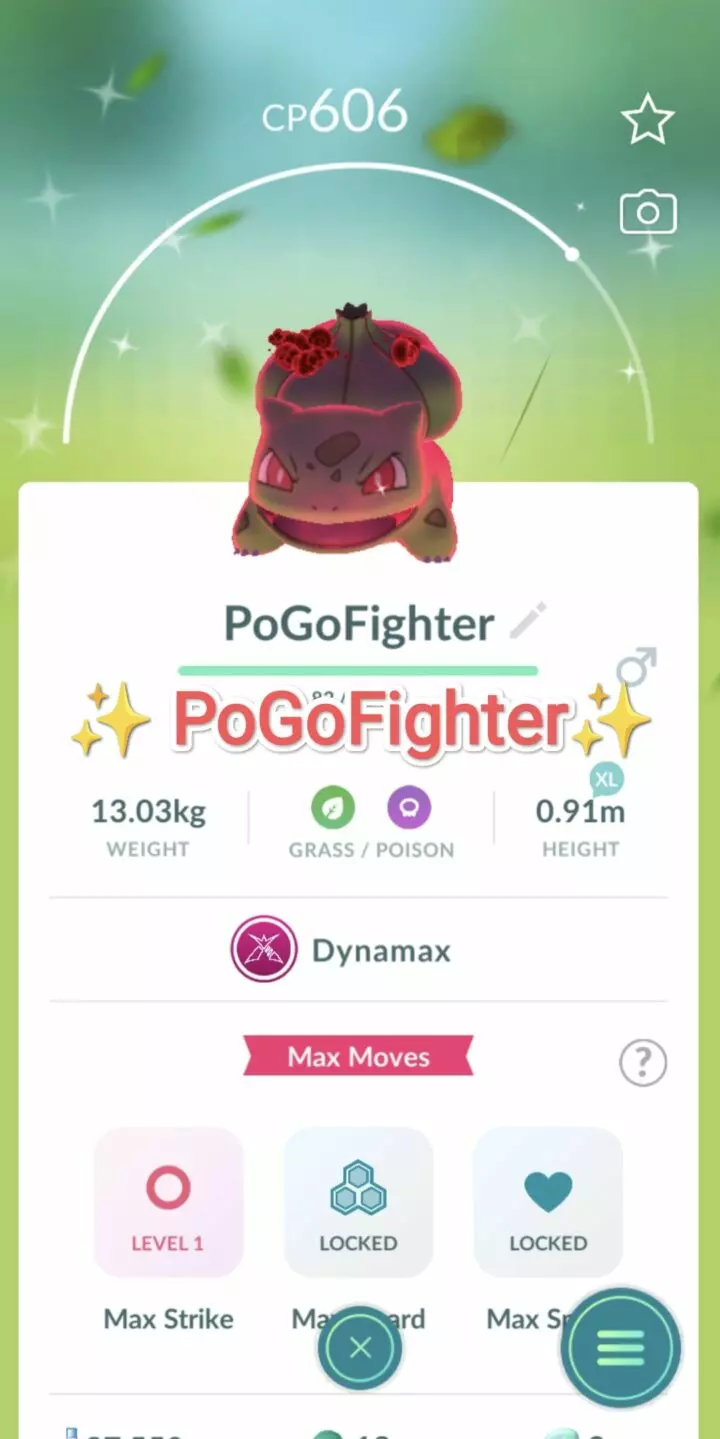Close the Pokémon details with the X
Viewport: 720px width, 1439px height.
[360, 1347]
